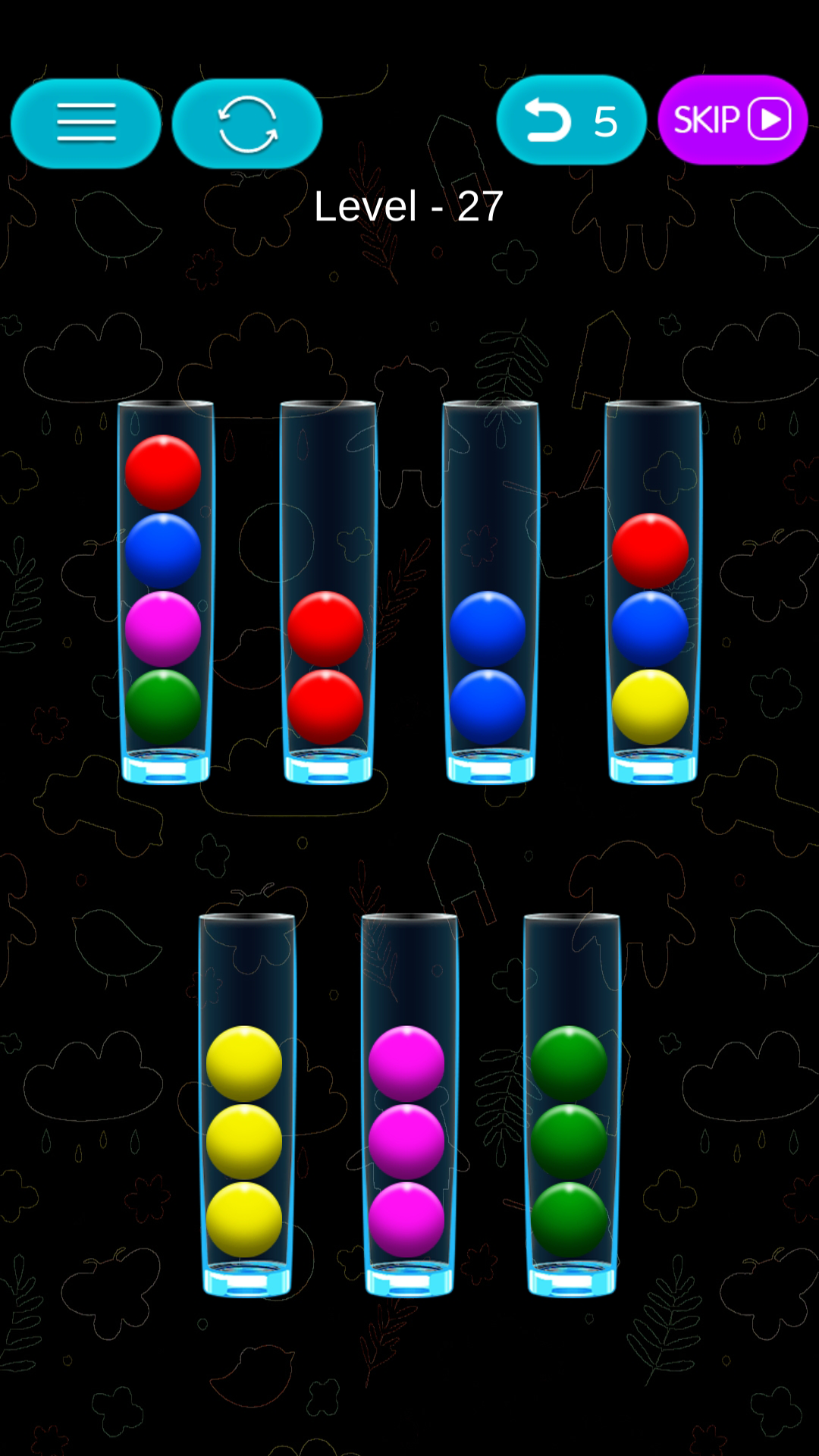Restart the level with the refresh button
The width and height of the screenshot is (819, 1456).
[x=247, y=123]
